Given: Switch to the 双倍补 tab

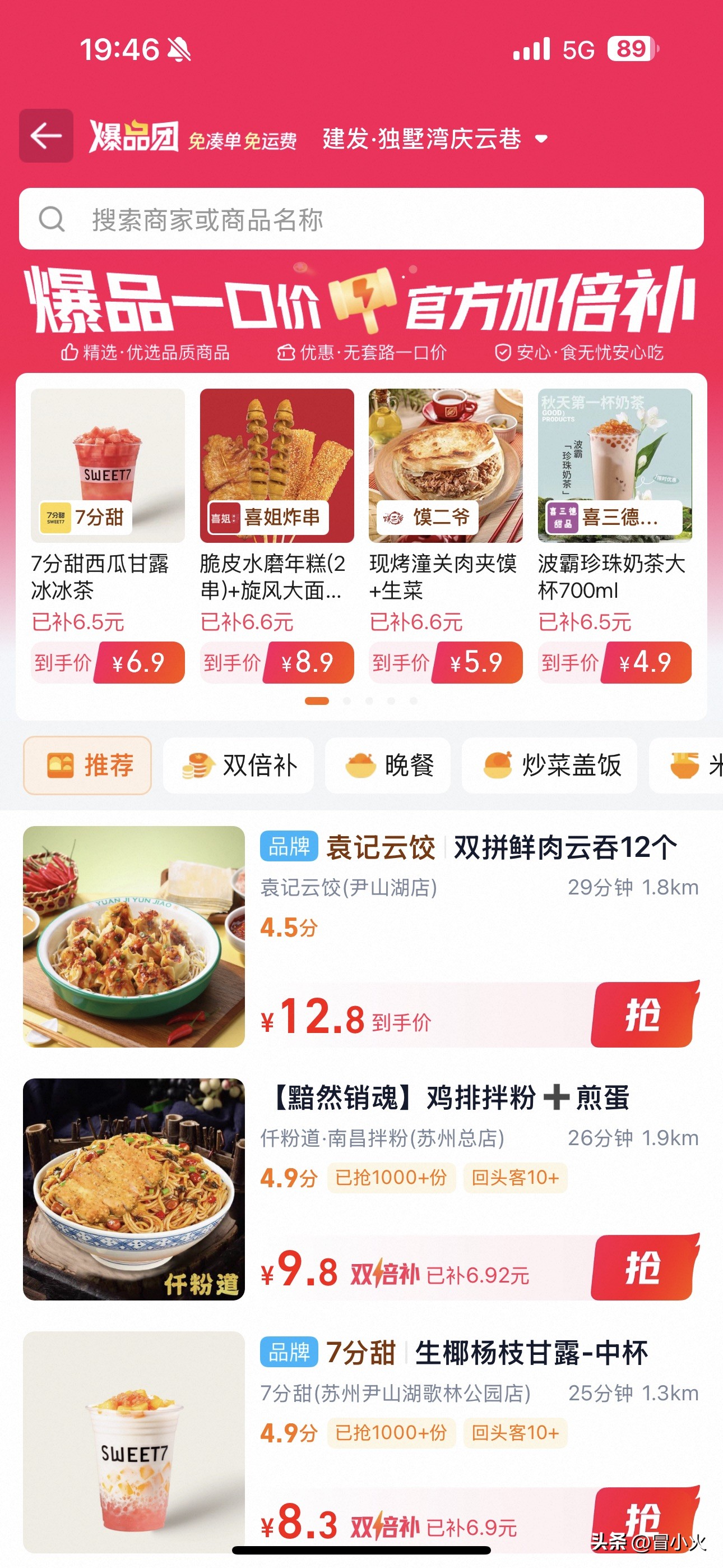Looking at the screenshot, I should coord(239,765).
